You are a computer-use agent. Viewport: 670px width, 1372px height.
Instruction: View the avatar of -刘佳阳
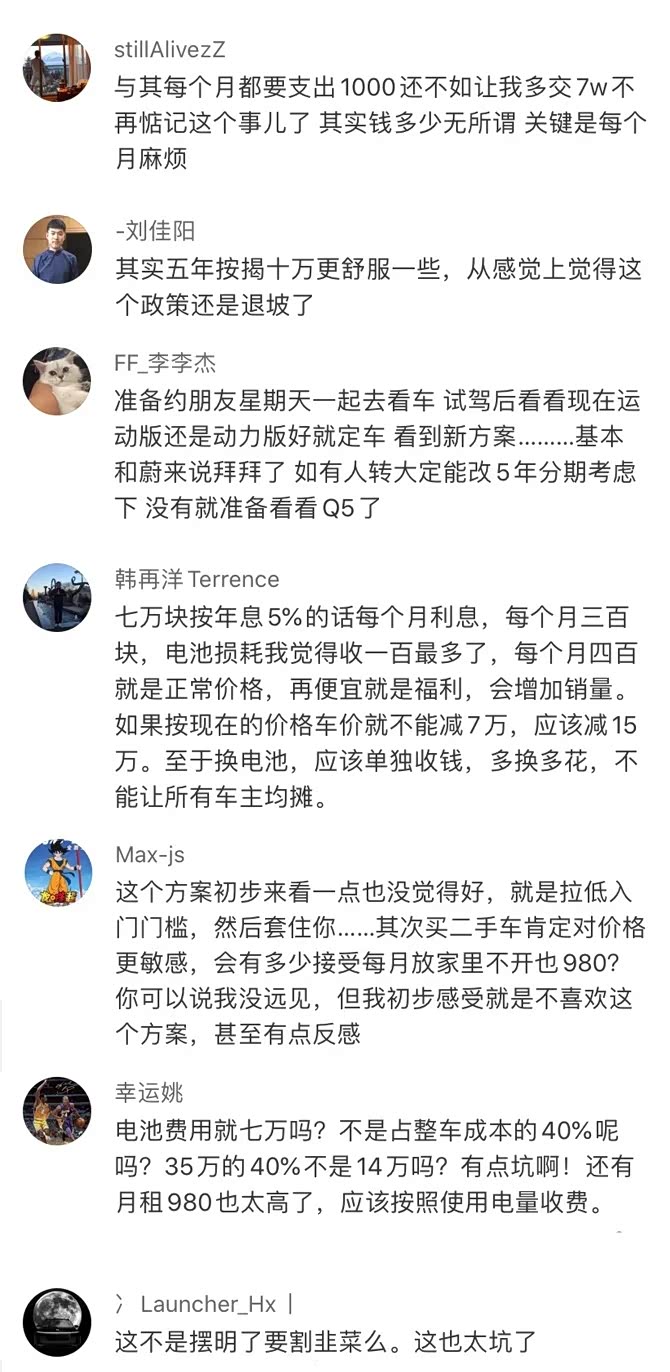point(57,250)
